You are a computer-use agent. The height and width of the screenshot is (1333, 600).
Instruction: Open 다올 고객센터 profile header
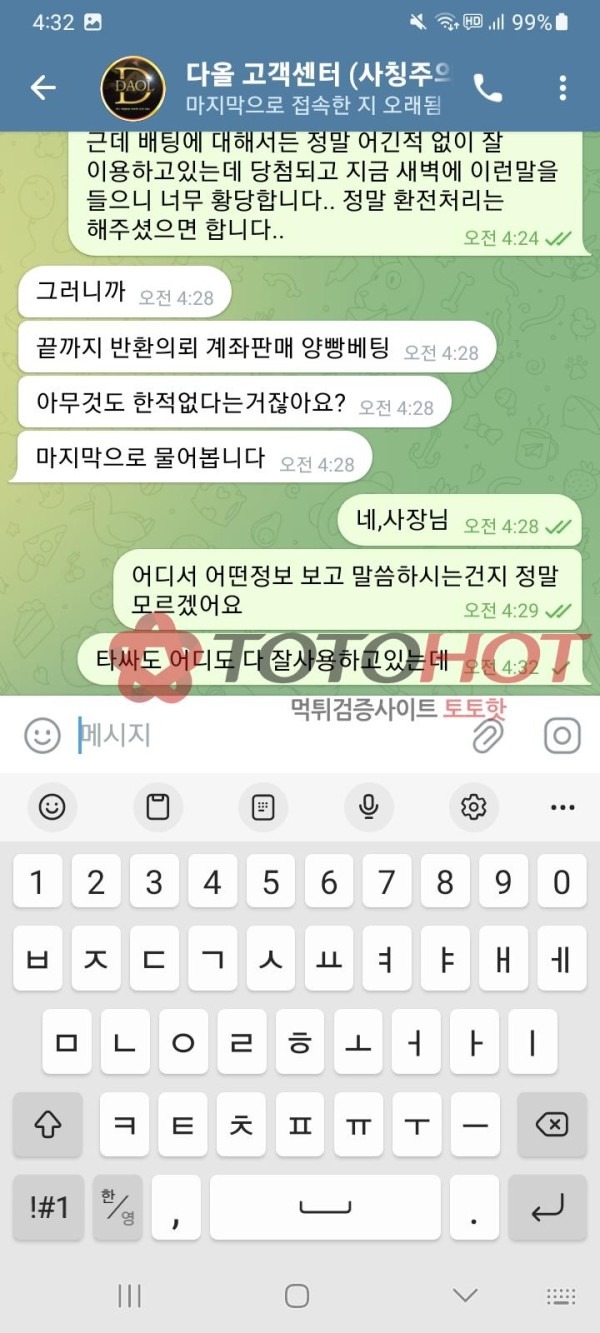tap(300, 88)
